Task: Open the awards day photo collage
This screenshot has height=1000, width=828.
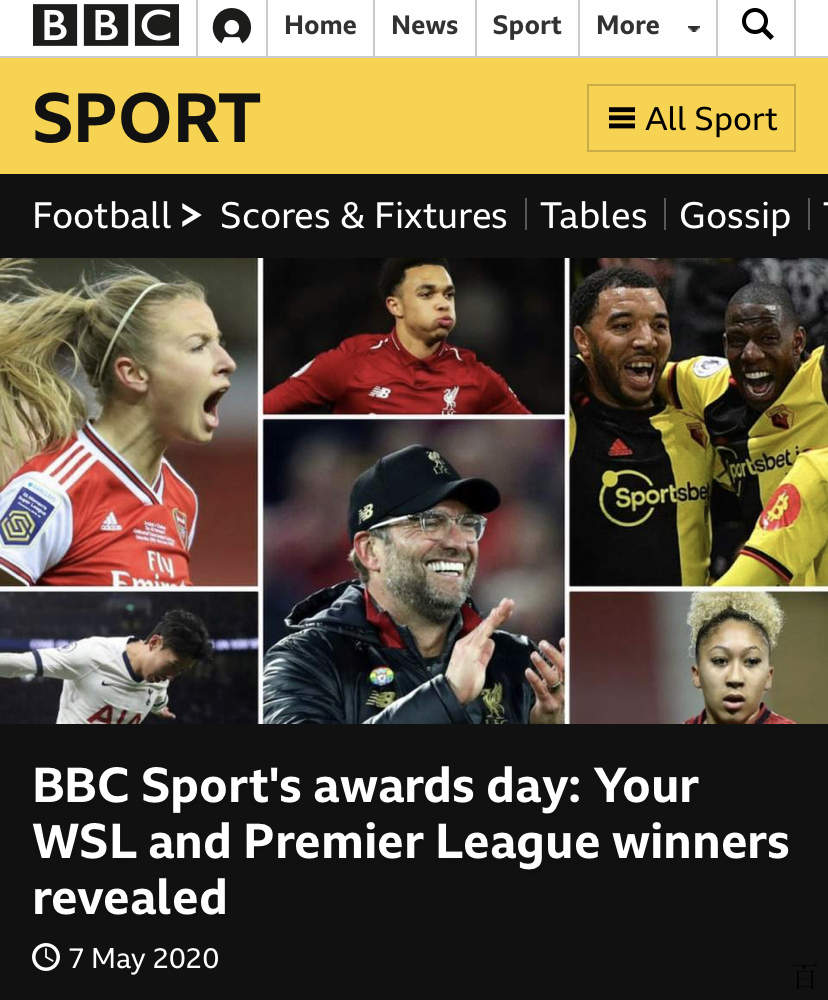Action: [x=414, y=490]
